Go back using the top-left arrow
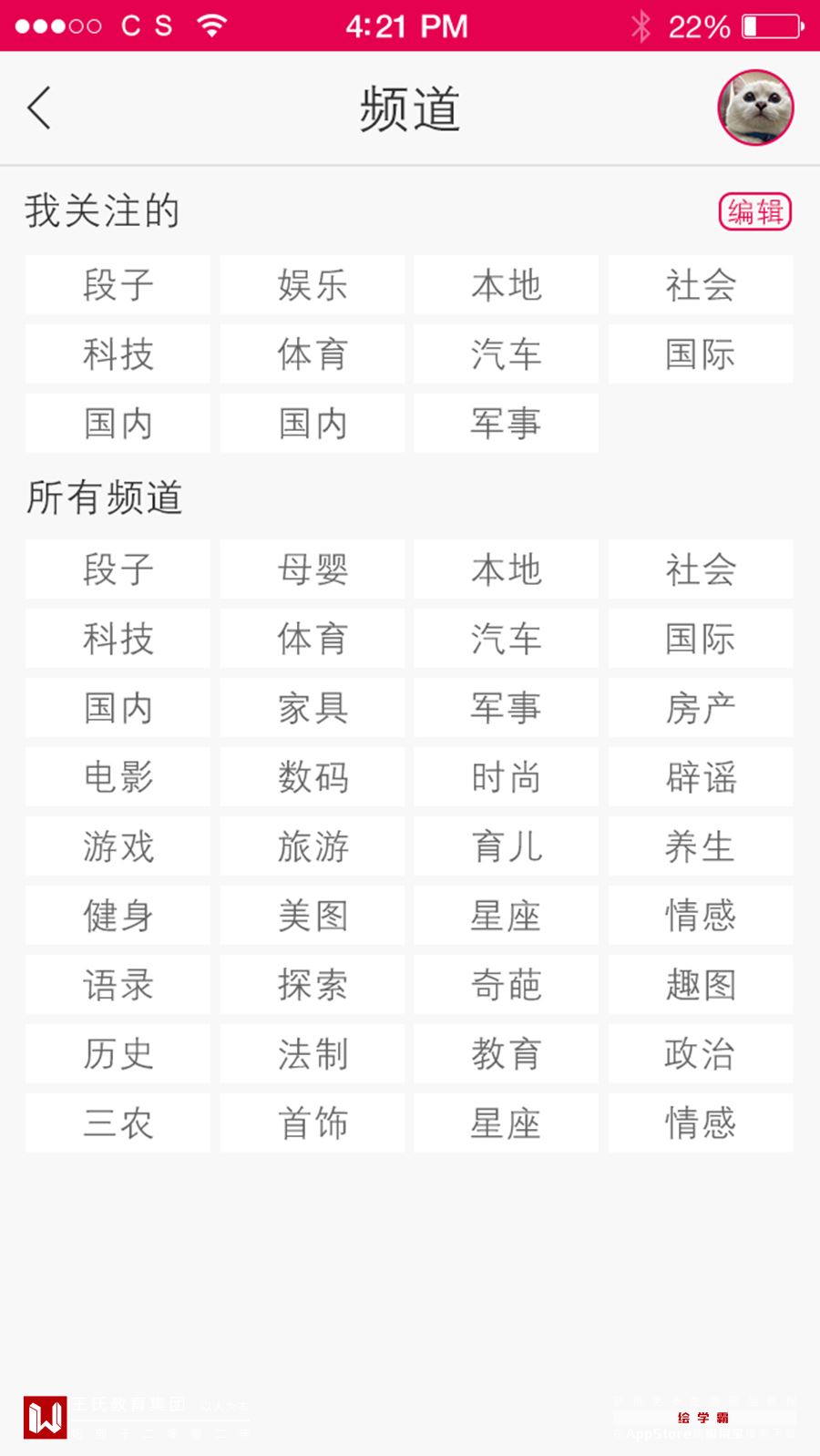The height and width of the screenshot is (1456, 820). [39, 108]
